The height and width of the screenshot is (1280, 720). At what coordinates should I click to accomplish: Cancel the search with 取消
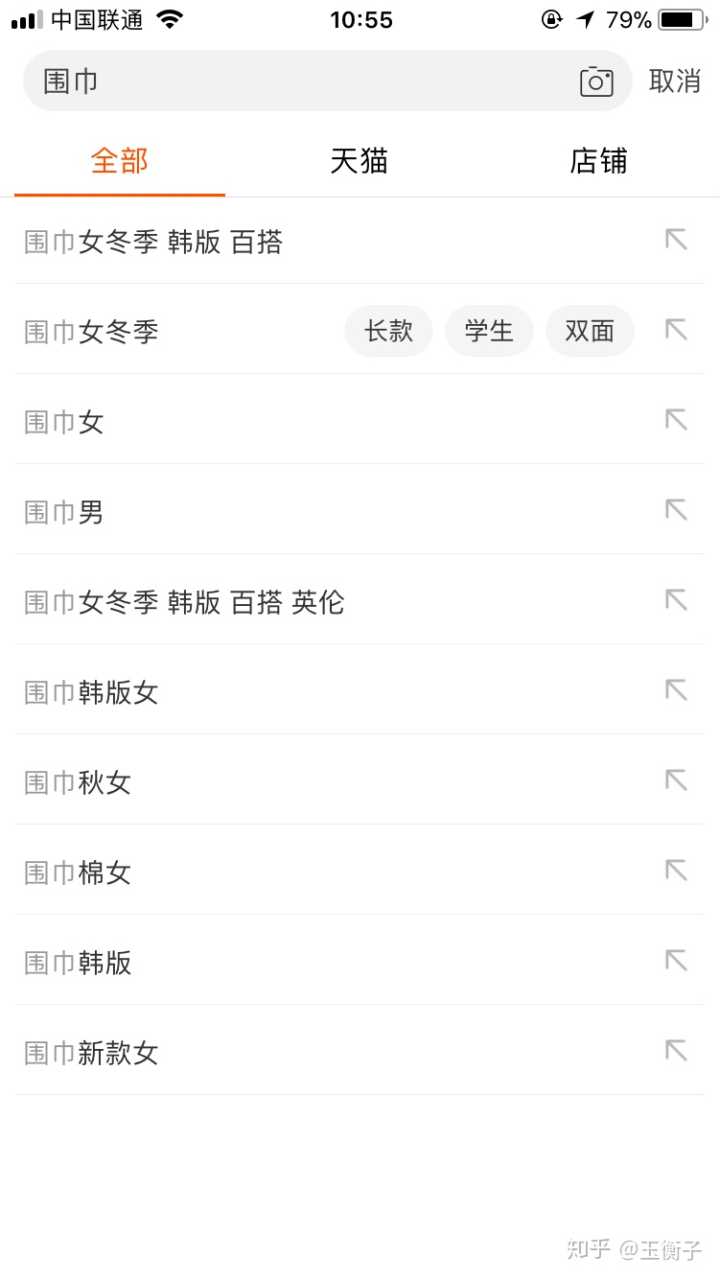[x=675, y=81]
